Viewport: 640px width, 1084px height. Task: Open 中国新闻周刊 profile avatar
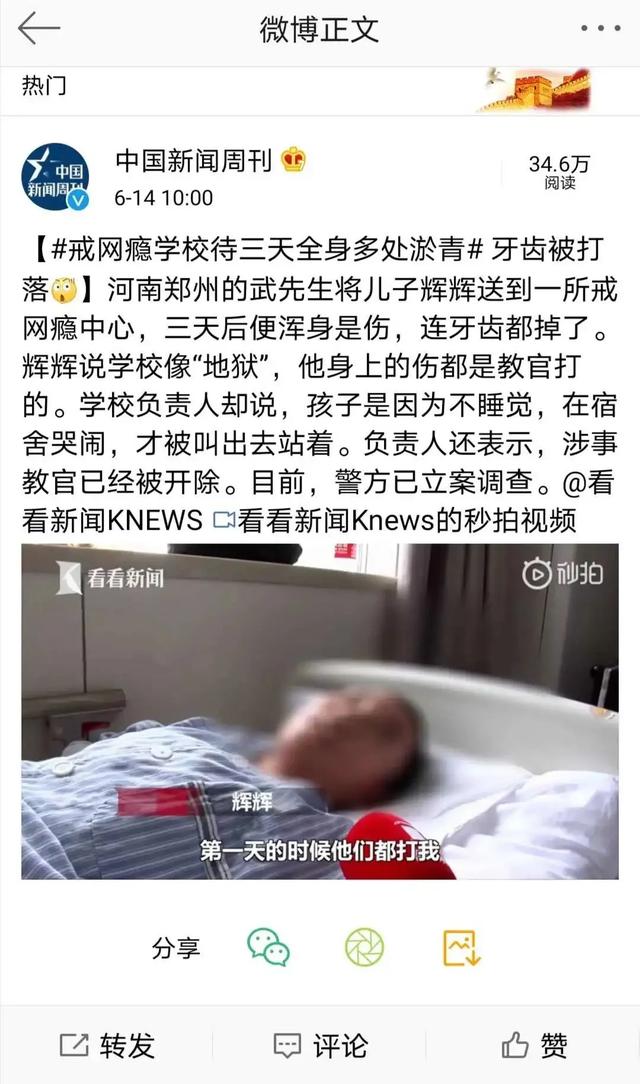55,177
